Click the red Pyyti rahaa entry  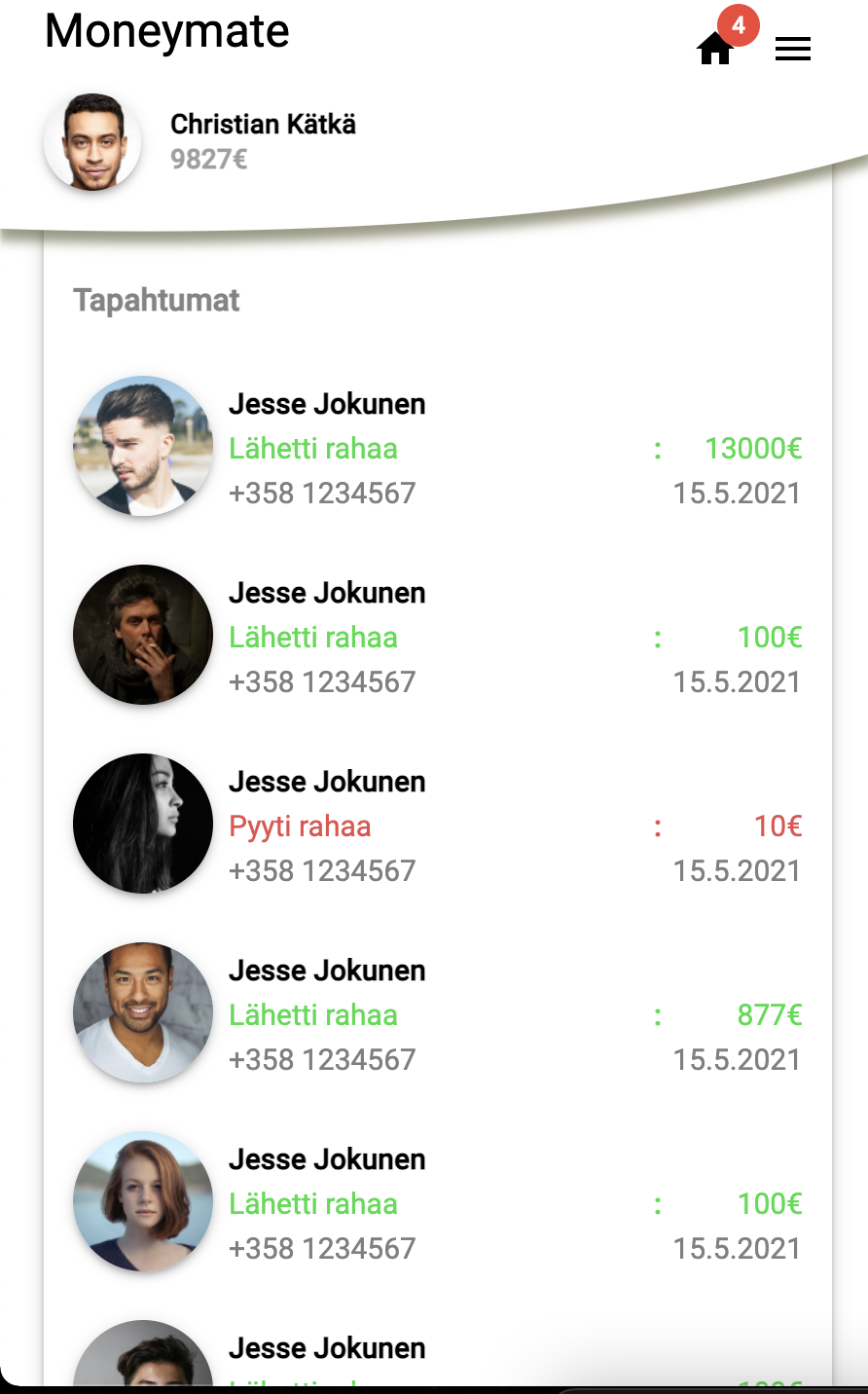click(300, 825)
